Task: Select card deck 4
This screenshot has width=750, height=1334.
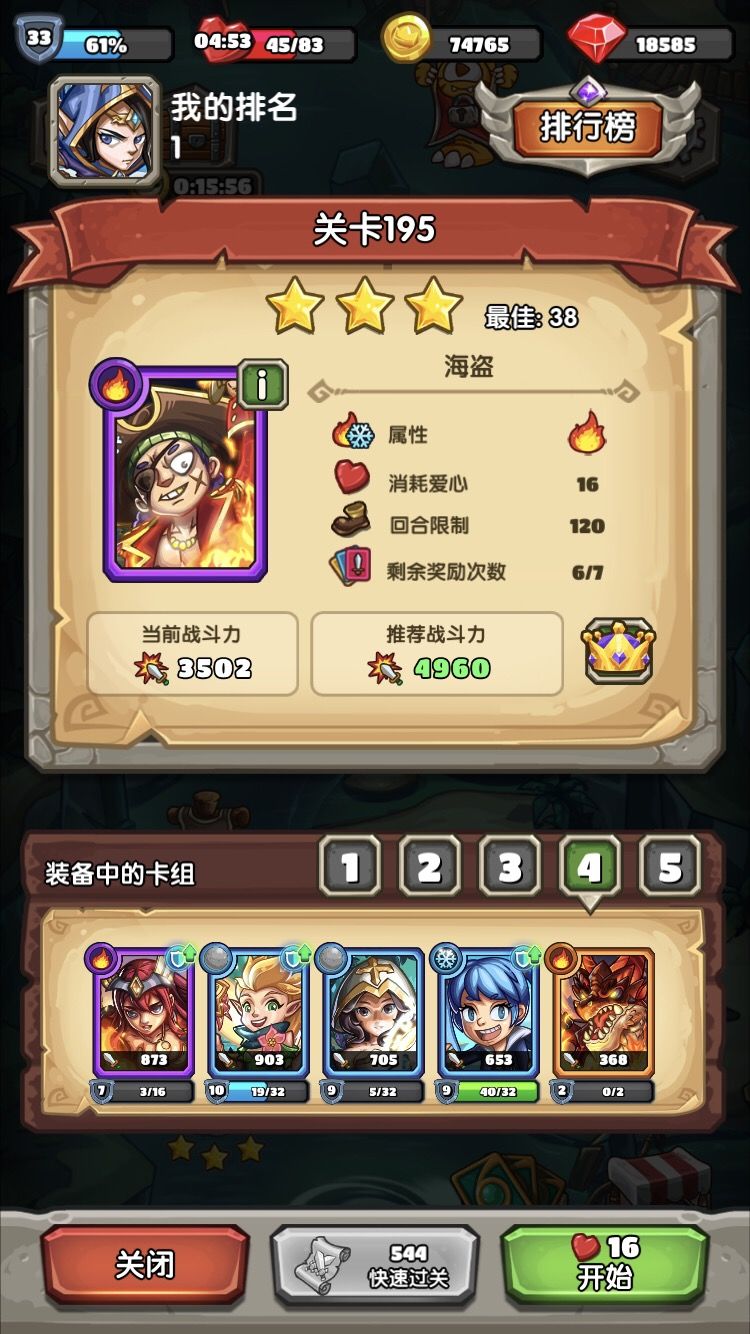Action: pyautogui.click(x=590, y=867)
